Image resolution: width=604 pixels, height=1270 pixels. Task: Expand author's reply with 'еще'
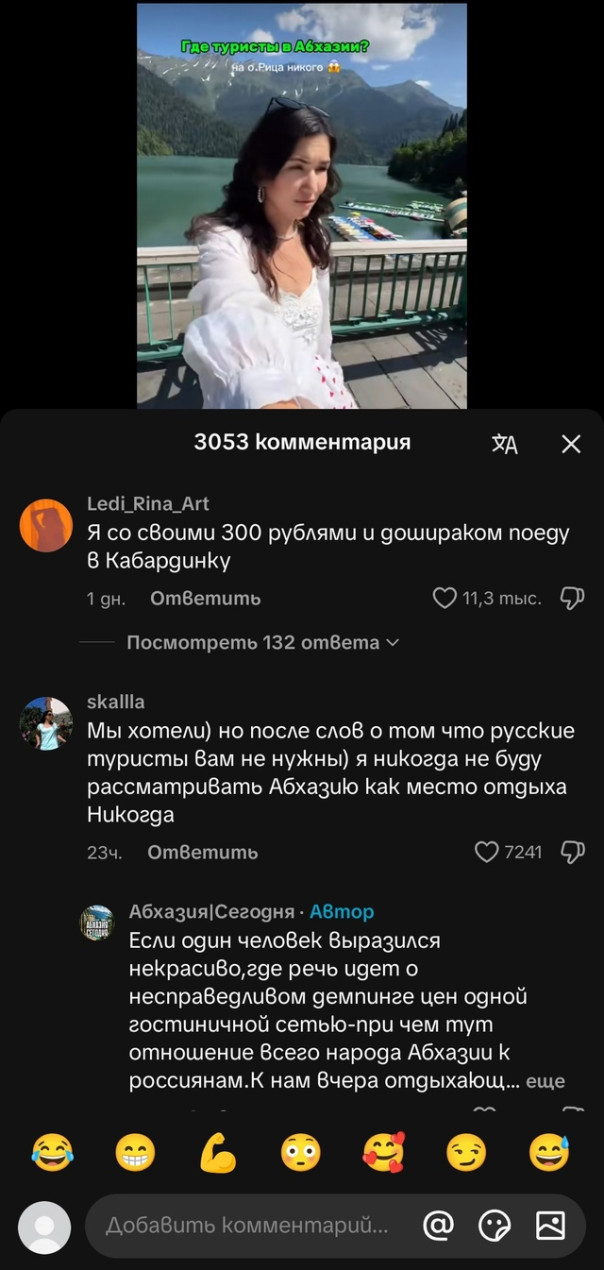545,1081
